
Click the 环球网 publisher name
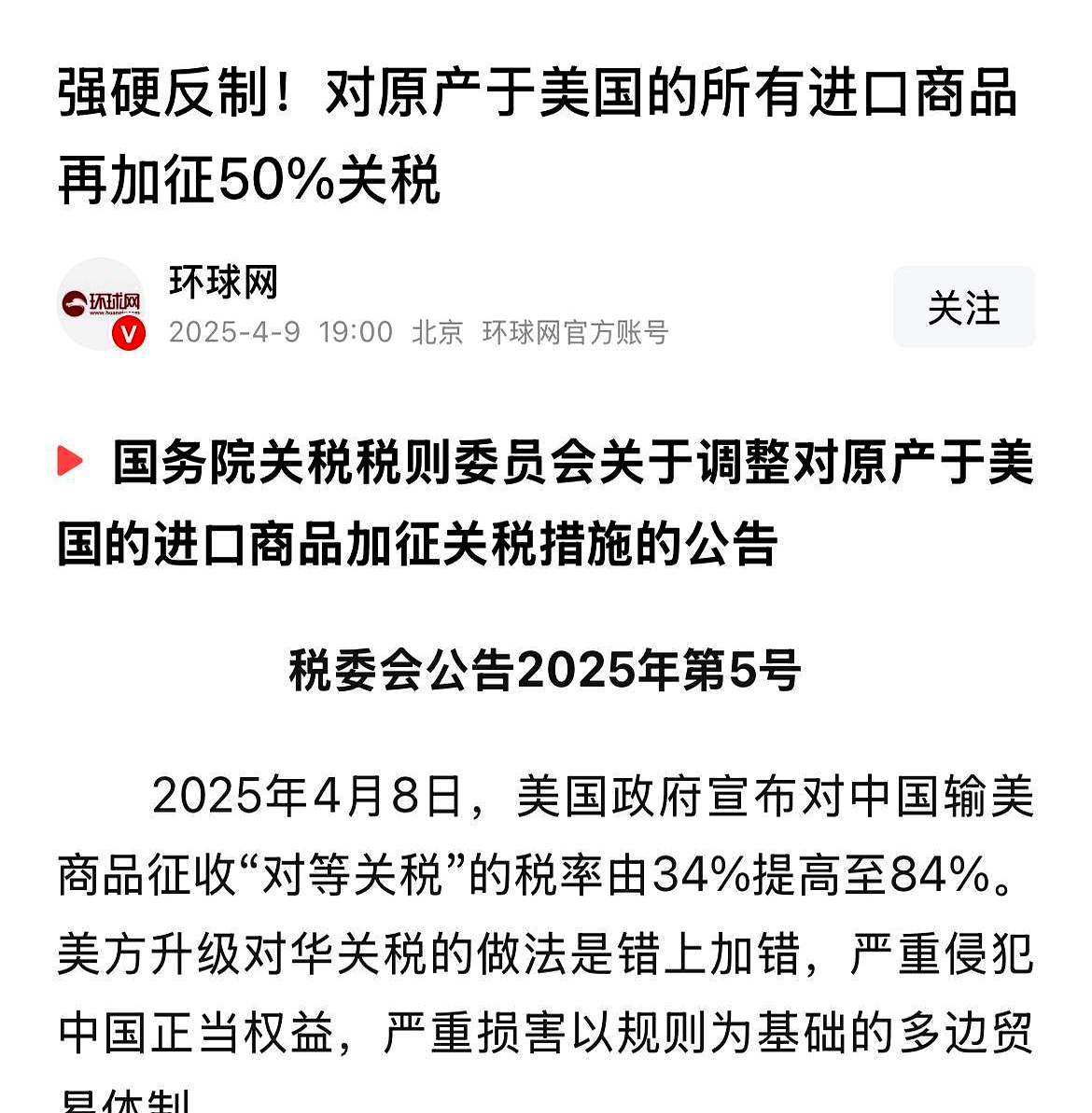224,282
